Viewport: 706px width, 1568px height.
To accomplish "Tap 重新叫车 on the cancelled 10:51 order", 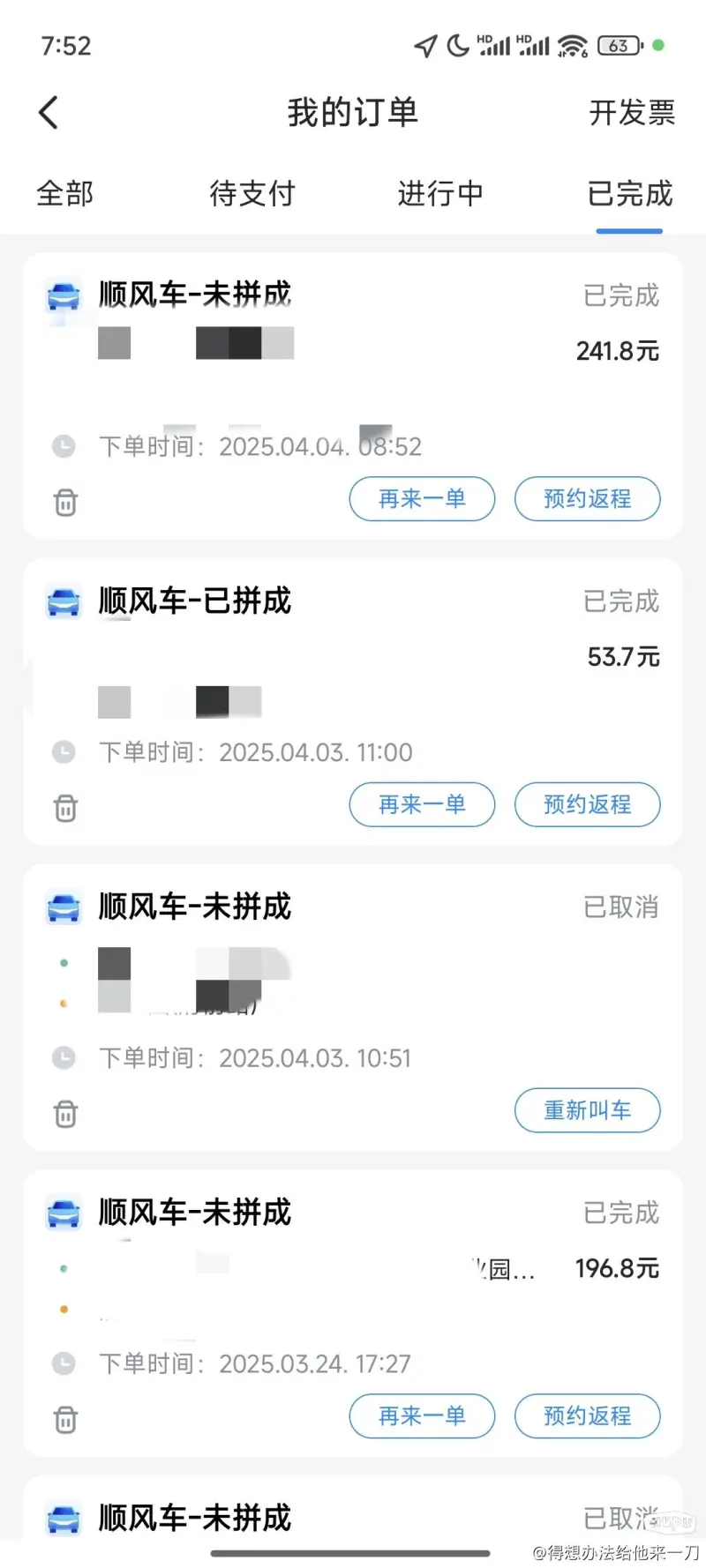I will pos(588,1110).
